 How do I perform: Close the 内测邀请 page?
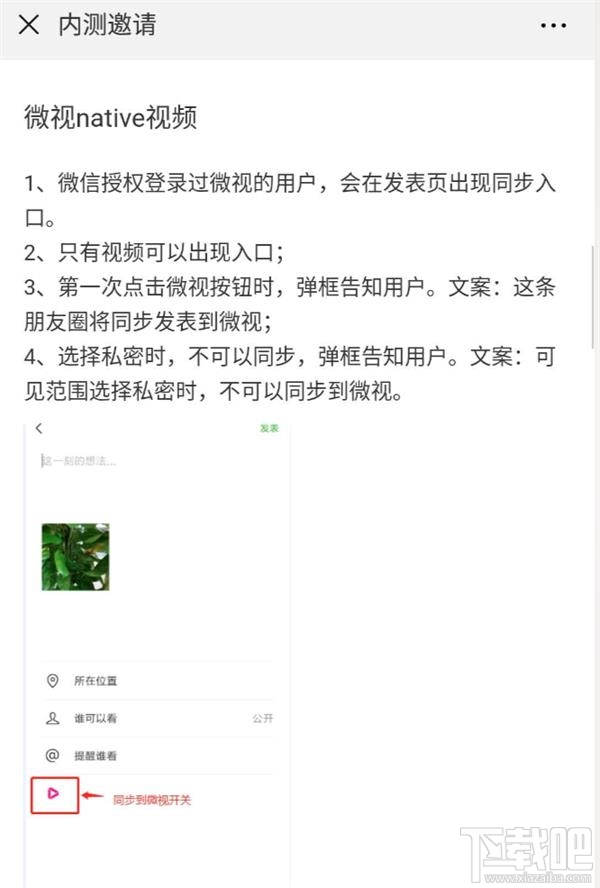tap(29, 25)
